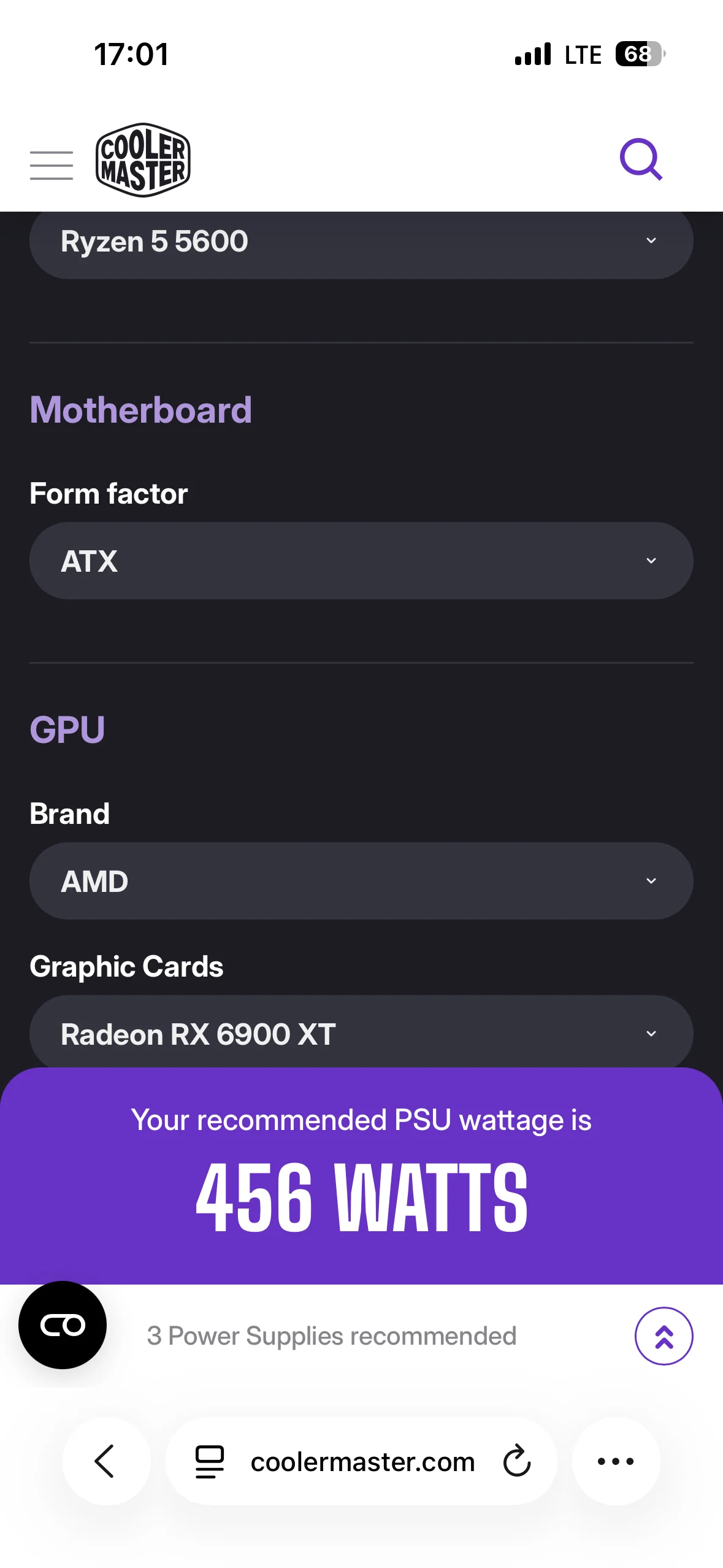The width and height of the screenshot is (723, 1568).
Task: Edit the coolermaster.com address bar
Action: (x=362, y=1462)
